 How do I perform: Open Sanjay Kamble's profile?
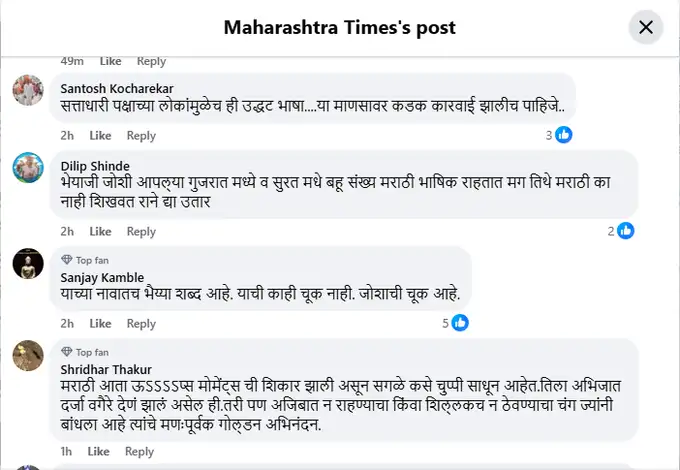pyautogui.click(x=101, y=277)
